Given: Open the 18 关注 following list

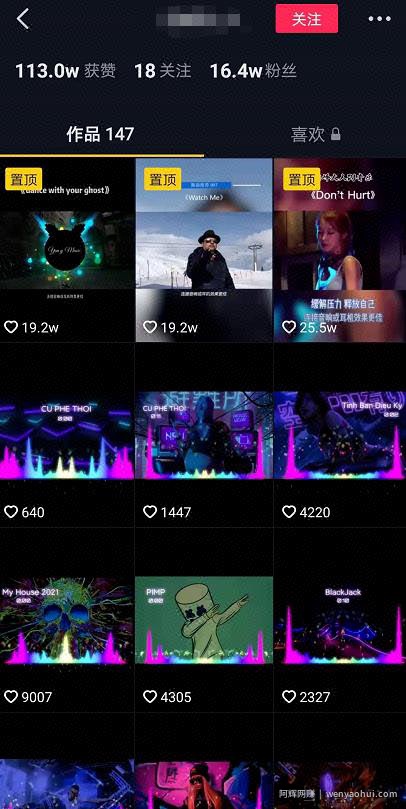Looking at the screenshot, I should [163, 71].
